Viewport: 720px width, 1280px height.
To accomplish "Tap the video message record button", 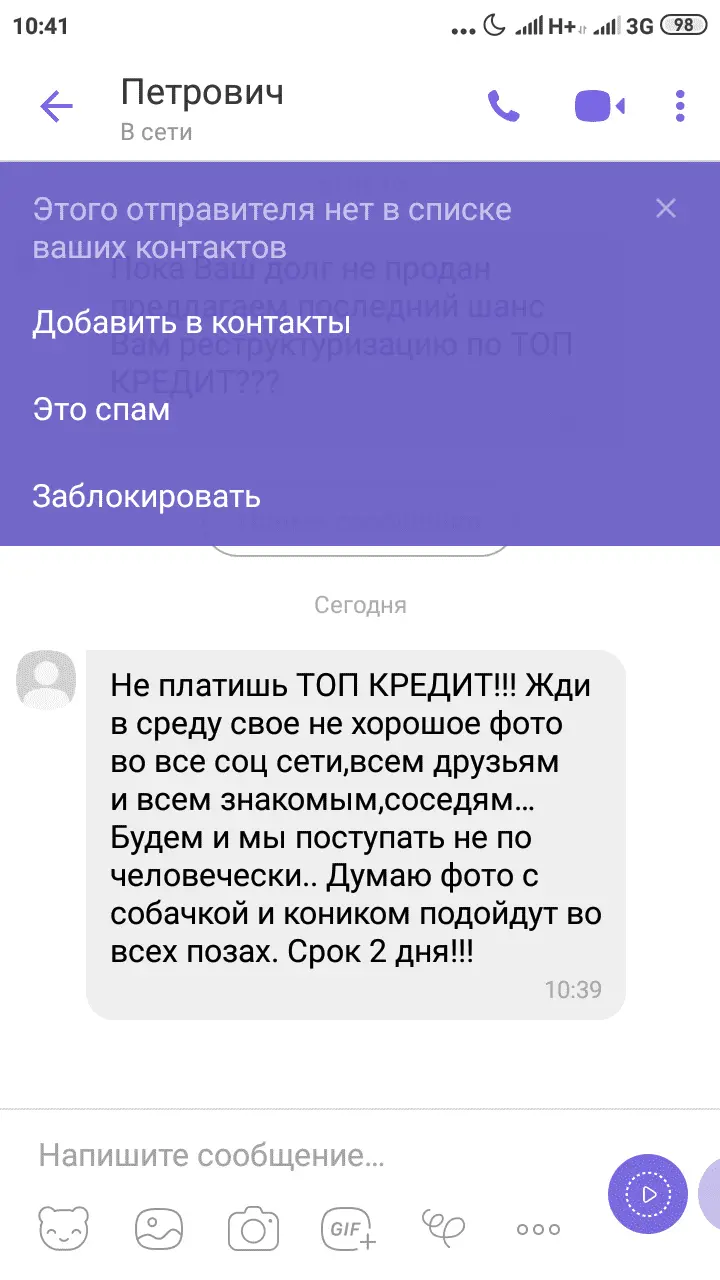I will (648, 1194).
